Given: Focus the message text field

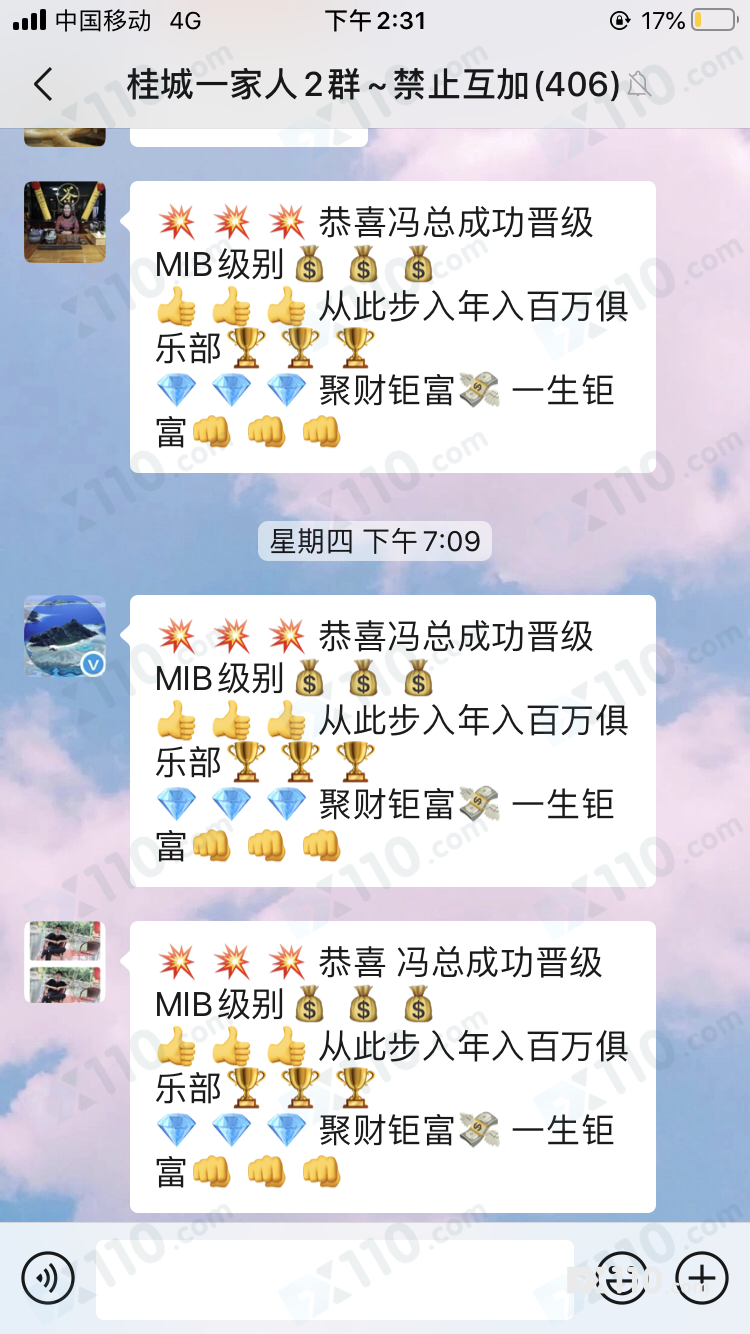Looking at the screenshot, I should [x=334, y=1279].
